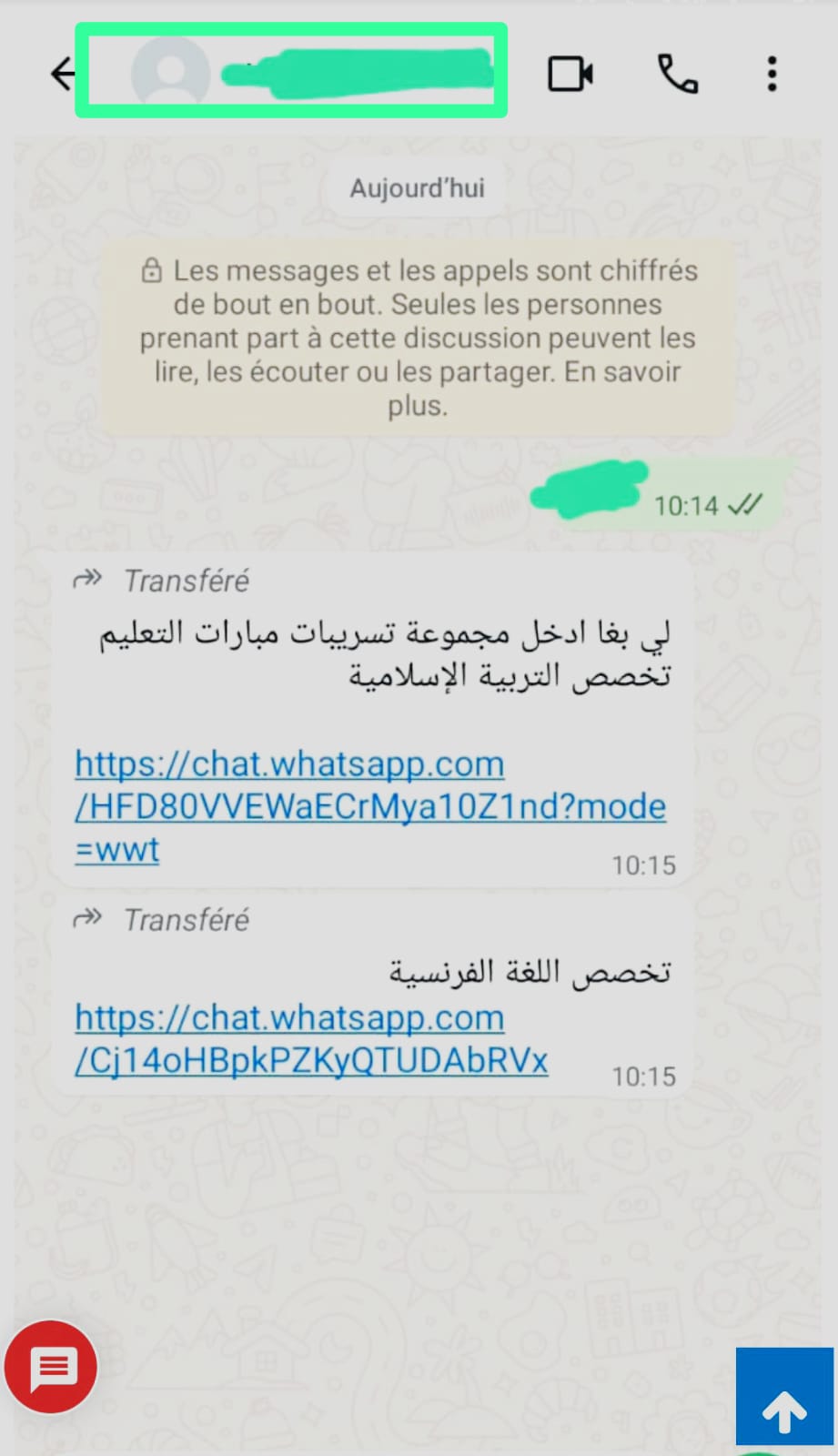Image resolution: width=838 pixels, height=1456 pixels.
Task: Start a video call
Action: [x=570, y=74]
